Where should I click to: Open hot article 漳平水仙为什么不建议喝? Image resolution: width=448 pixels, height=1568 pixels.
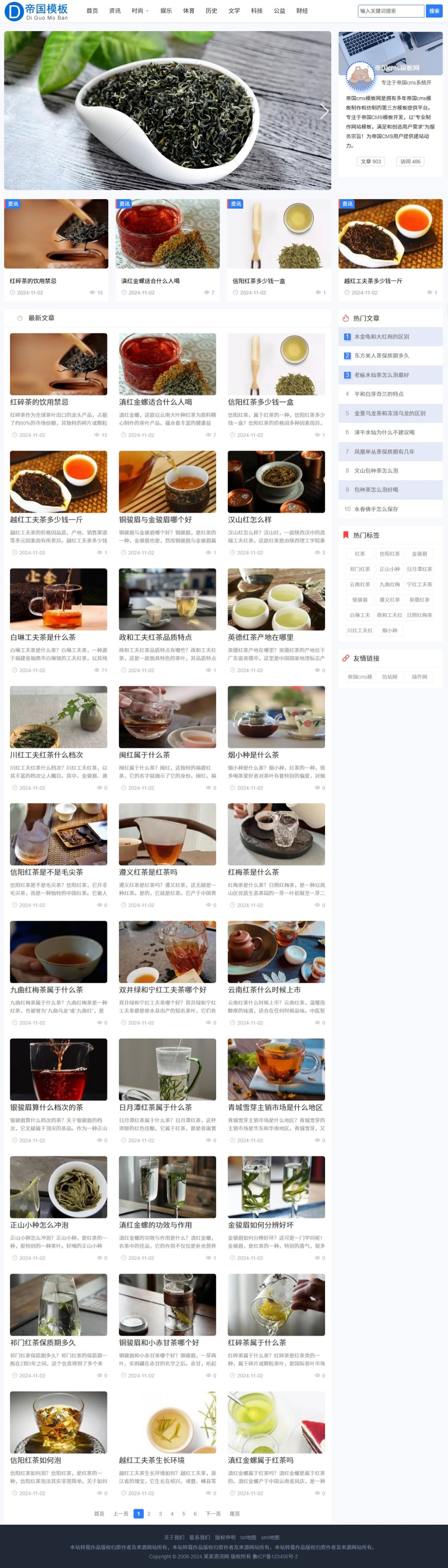click(384, 432)
